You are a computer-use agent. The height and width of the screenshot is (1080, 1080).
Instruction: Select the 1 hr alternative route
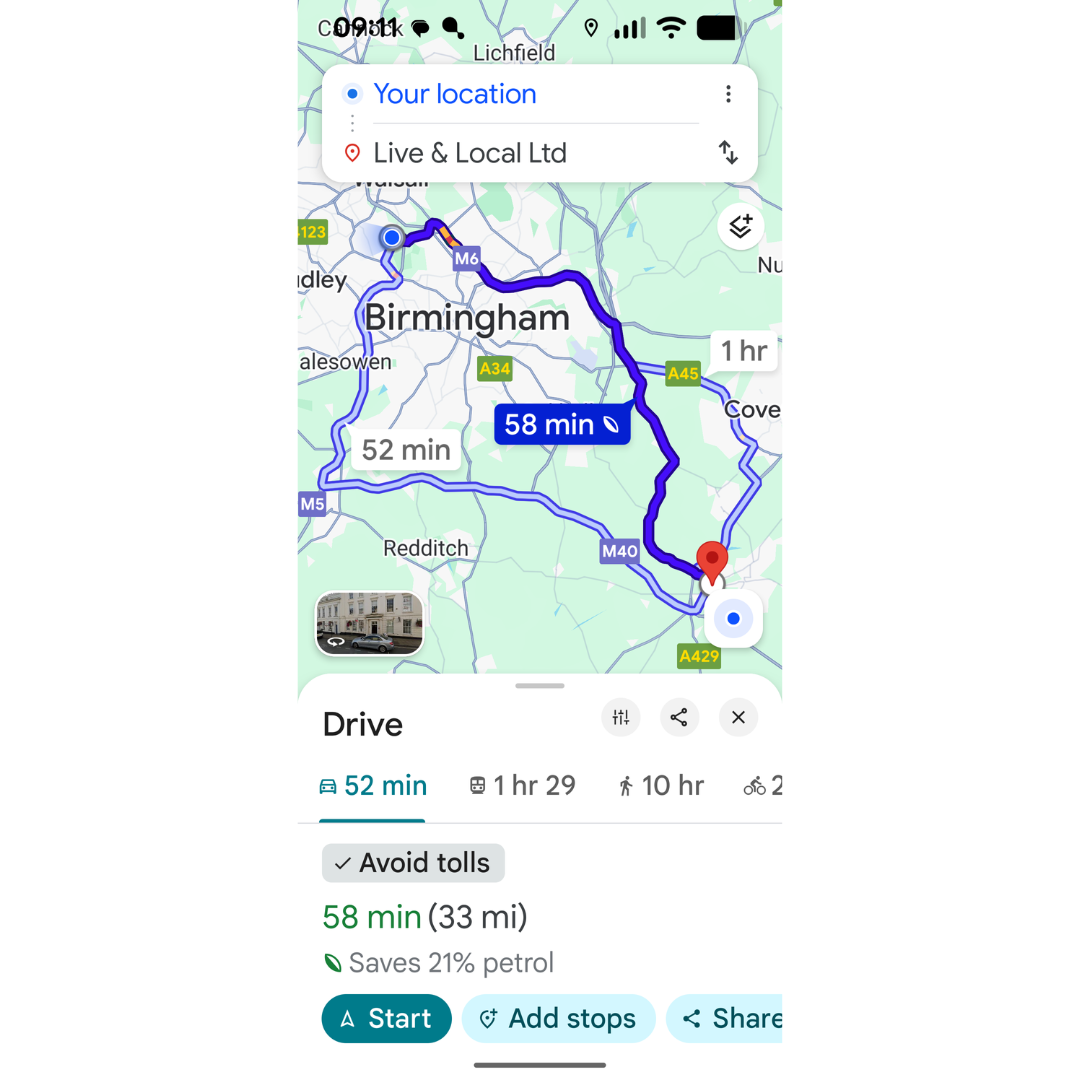[x=744, y=351]
